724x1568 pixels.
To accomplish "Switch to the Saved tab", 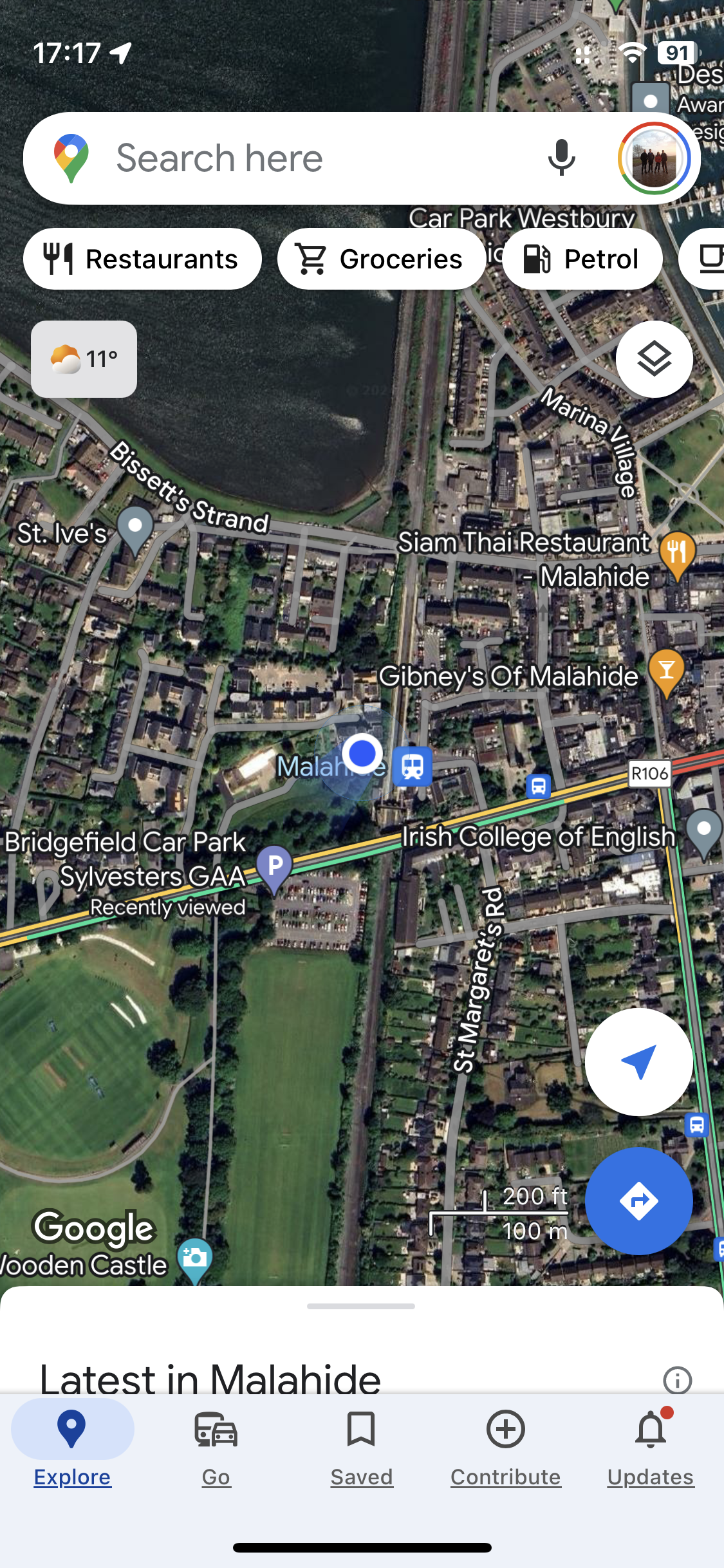I will tap(361, 1445).
